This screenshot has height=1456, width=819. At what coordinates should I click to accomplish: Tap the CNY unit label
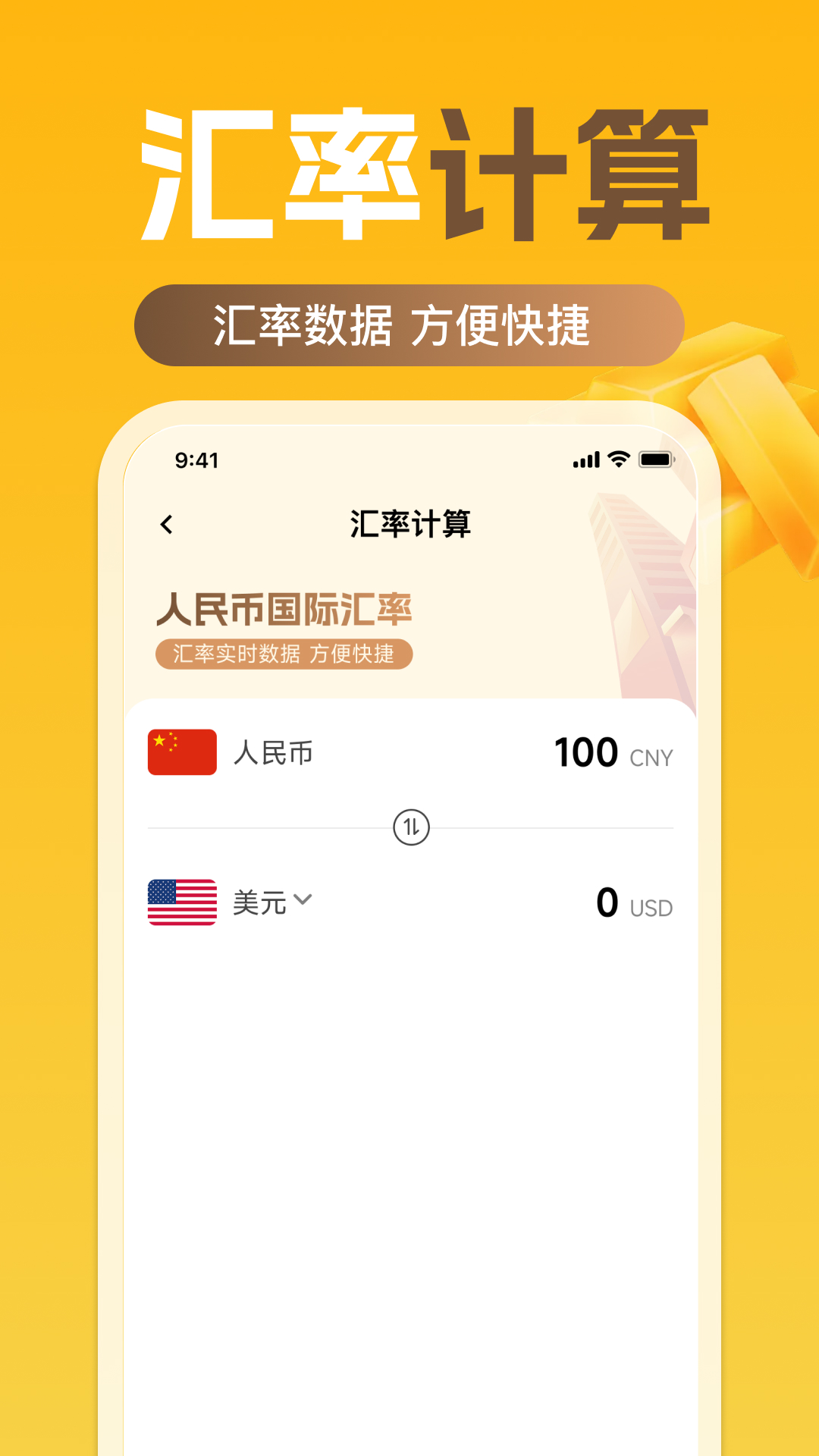(x=653, y=757)
